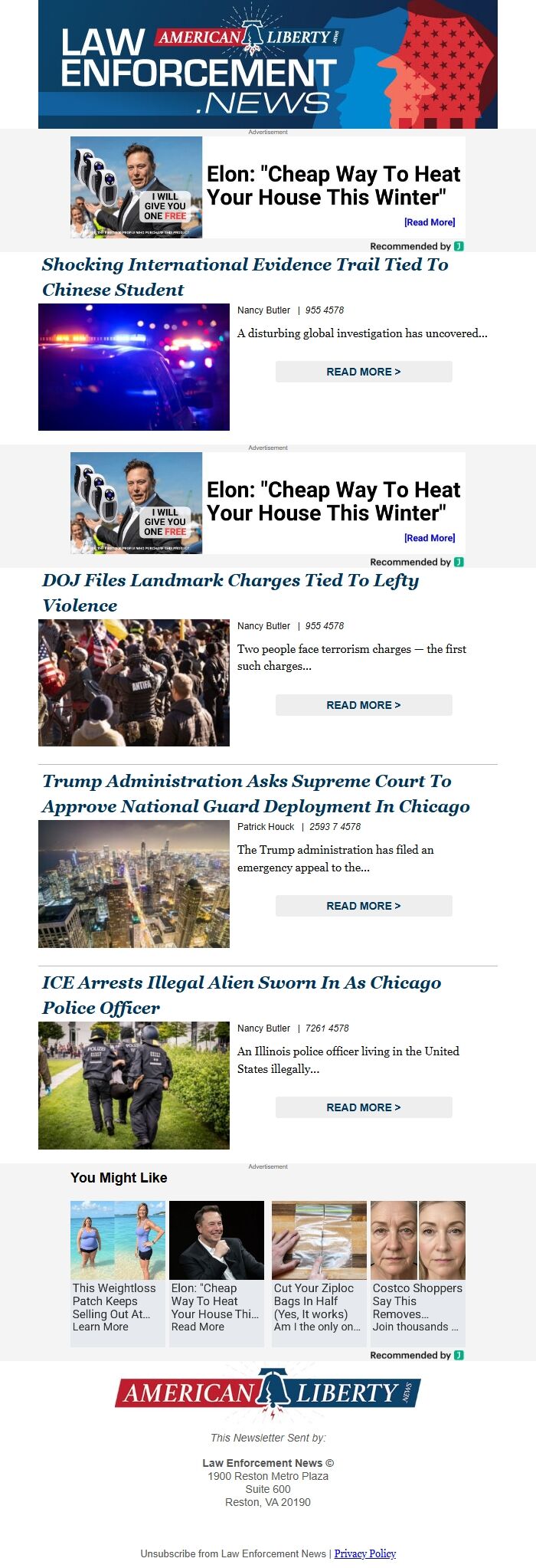Open the DOJ Files Landmark Charges headline
This screenshot has width=536, height=1568.
230,592
